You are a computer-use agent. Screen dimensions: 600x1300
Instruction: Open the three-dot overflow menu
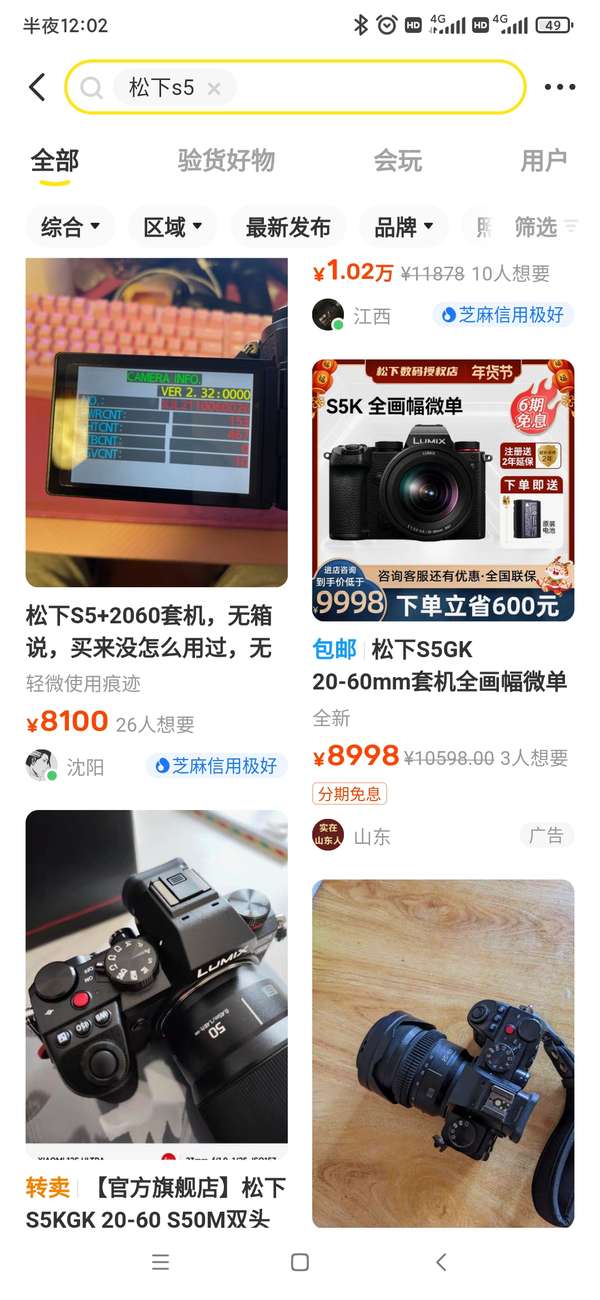560,87
